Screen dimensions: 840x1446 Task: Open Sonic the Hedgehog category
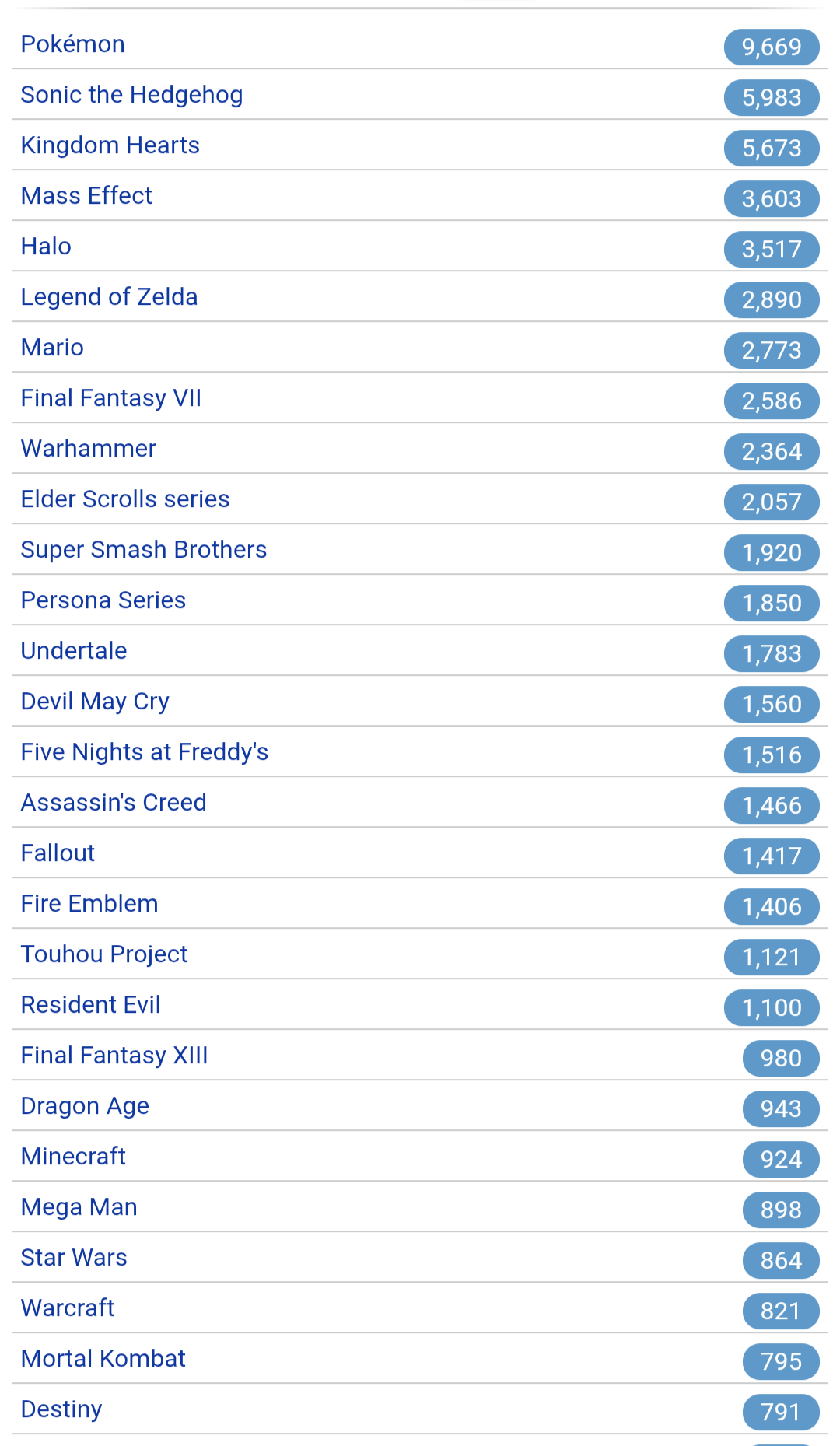coord(131,95)
